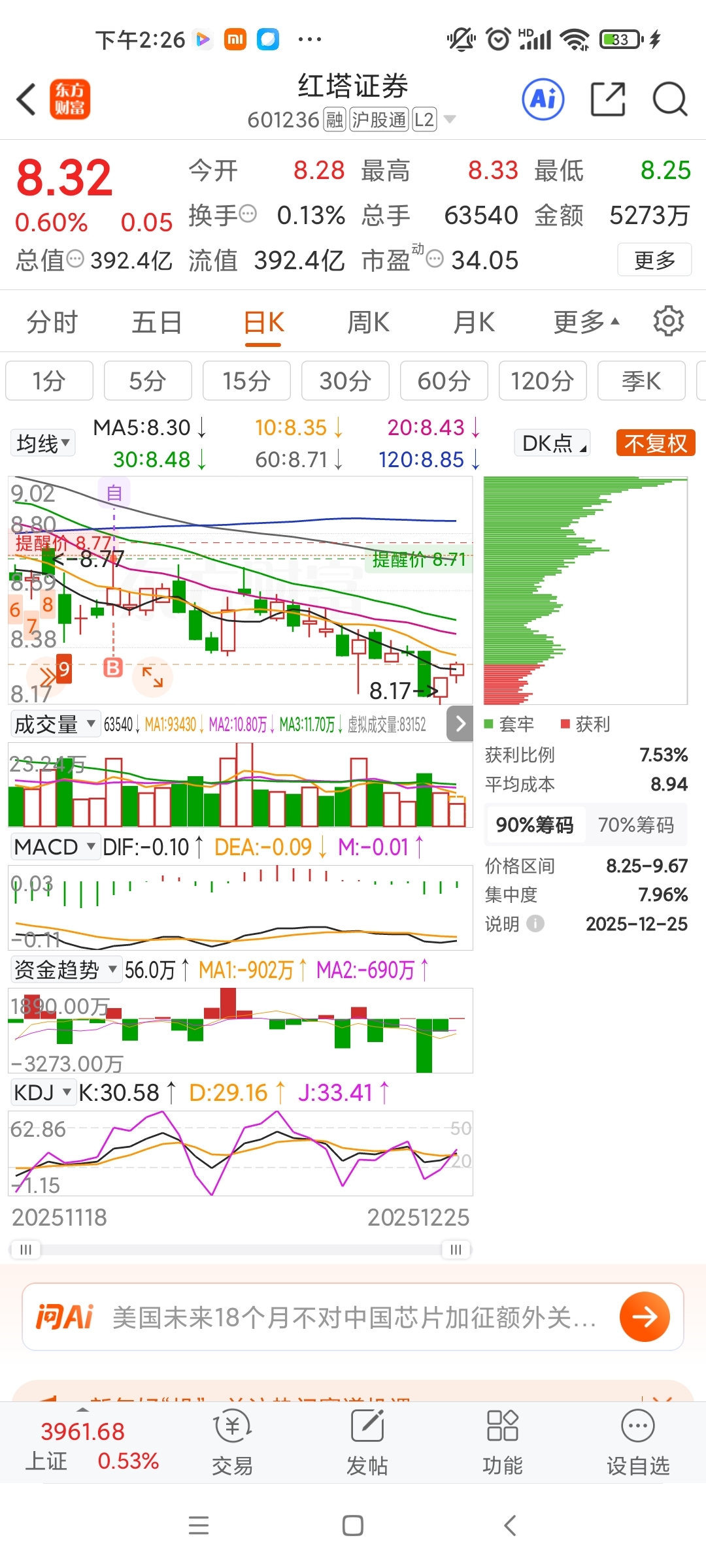This screenshot has height=1568, width=706.
Task: Select the 15分 period chip
Action: pos(246,380)
